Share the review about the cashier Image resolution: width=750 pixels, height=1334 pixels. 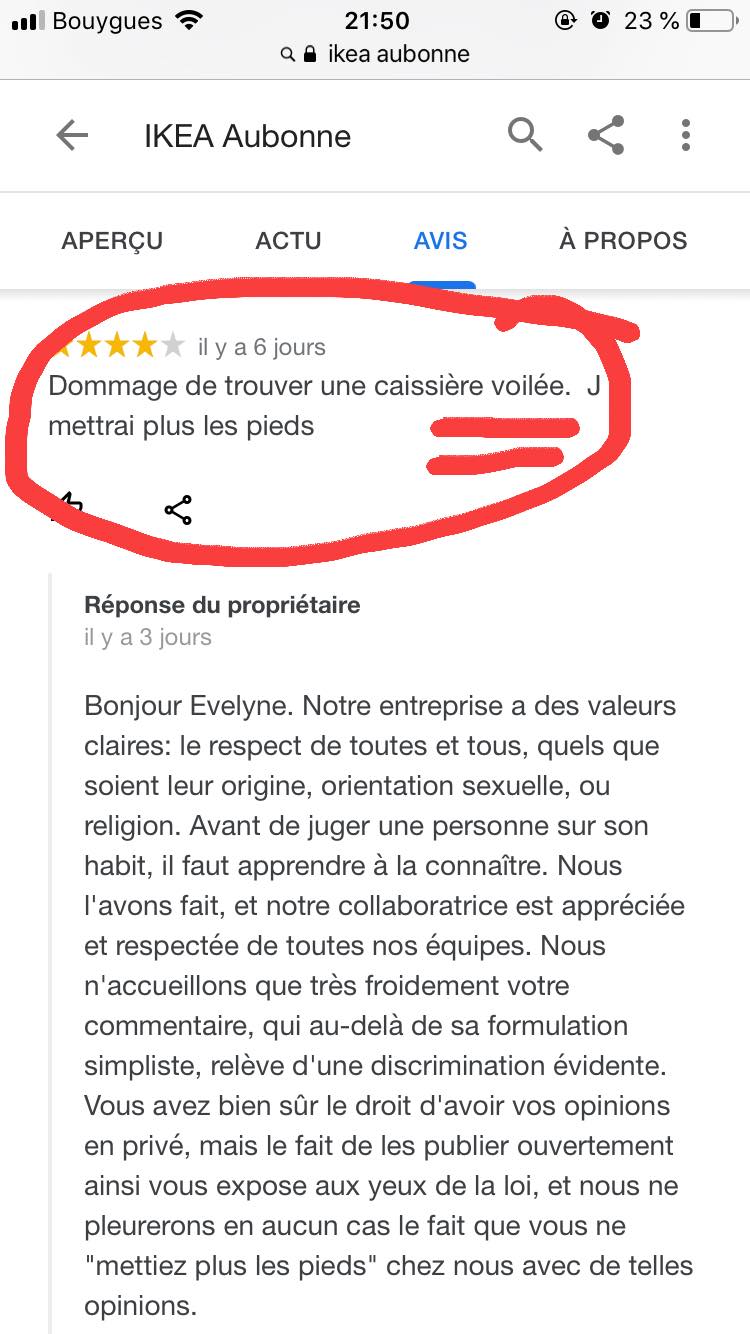click(x=178, y=510)
